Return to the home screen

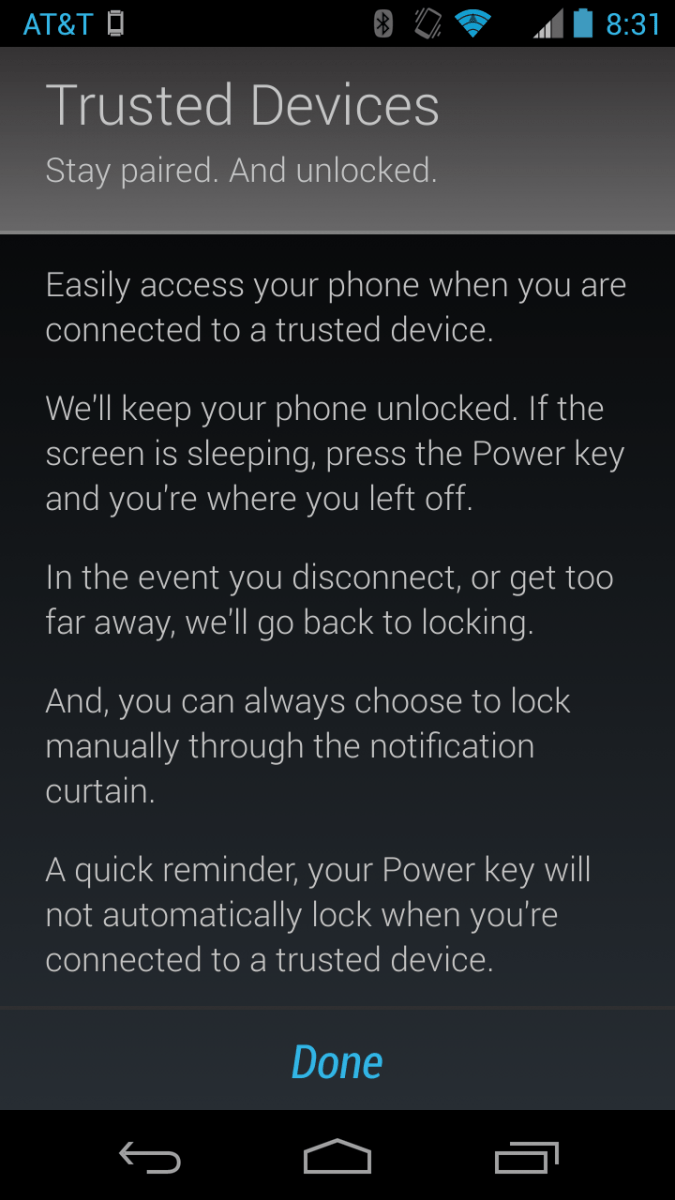(337, 1157)
